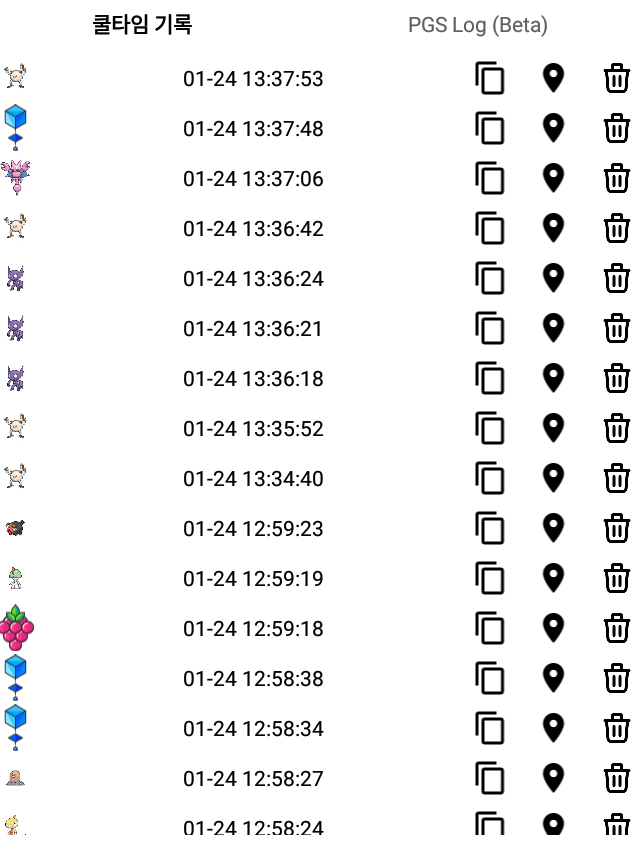Copy the 01-24 13:37:53 entry
Image resolution: width=638 pixels, height=842 pixels.
(x=489, y=78)
